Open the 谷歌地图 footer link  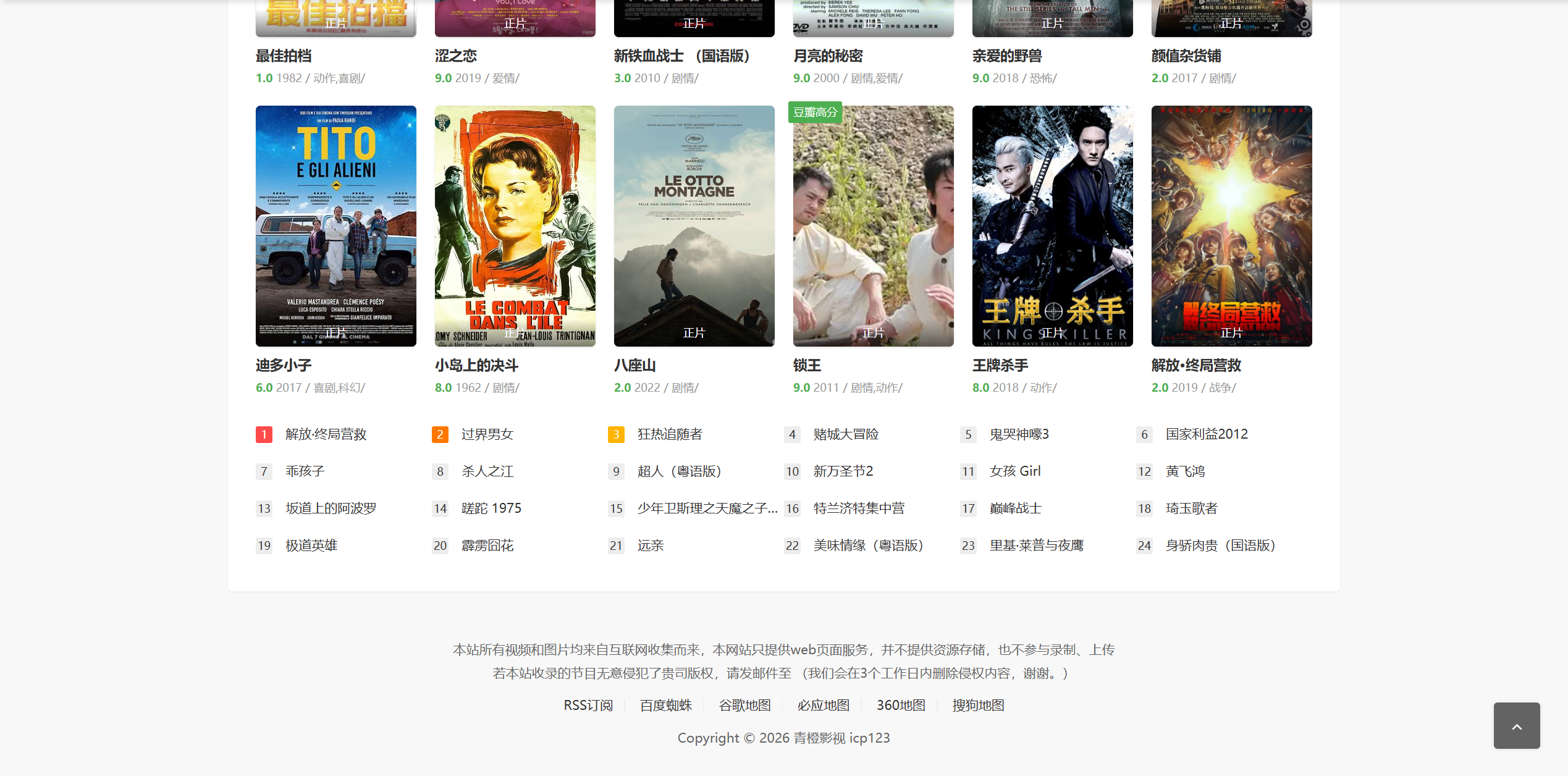[744, 706]
